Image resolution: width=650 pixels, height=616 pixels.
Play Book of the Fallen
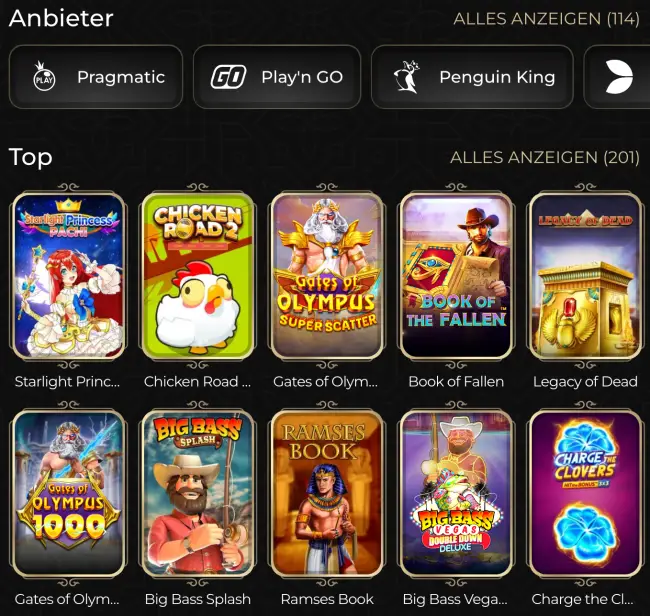click(456, 276)
